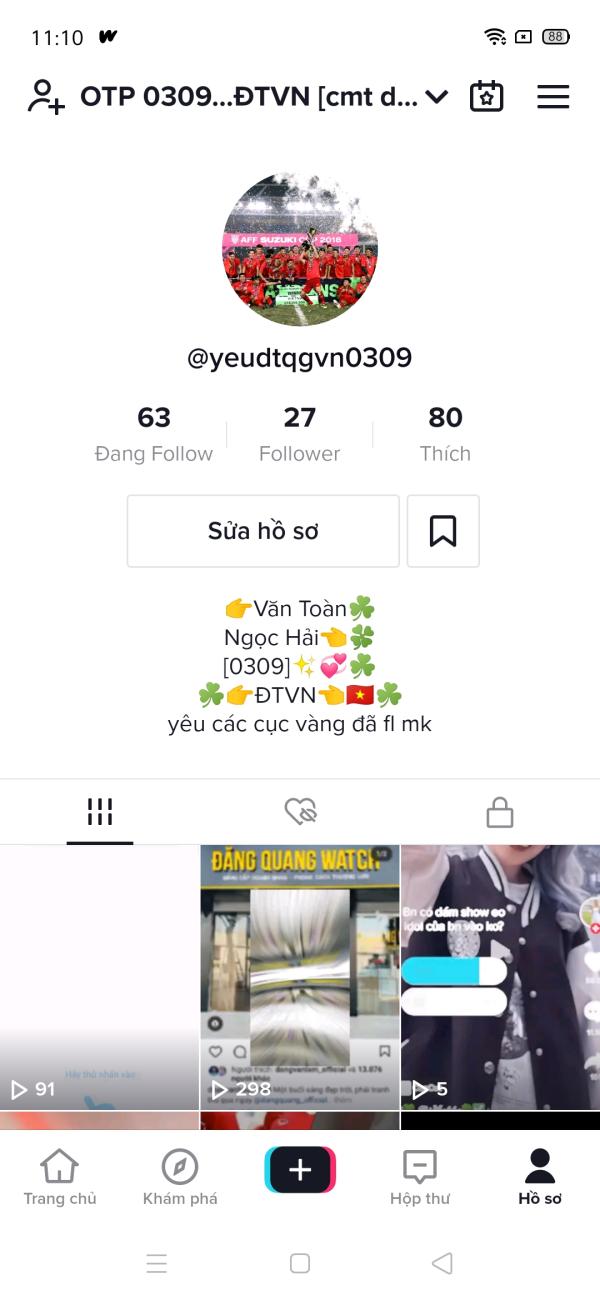600x1300 pixels.
Task: Expand the account switcher dropdown
Action: (x=436, y=97)
